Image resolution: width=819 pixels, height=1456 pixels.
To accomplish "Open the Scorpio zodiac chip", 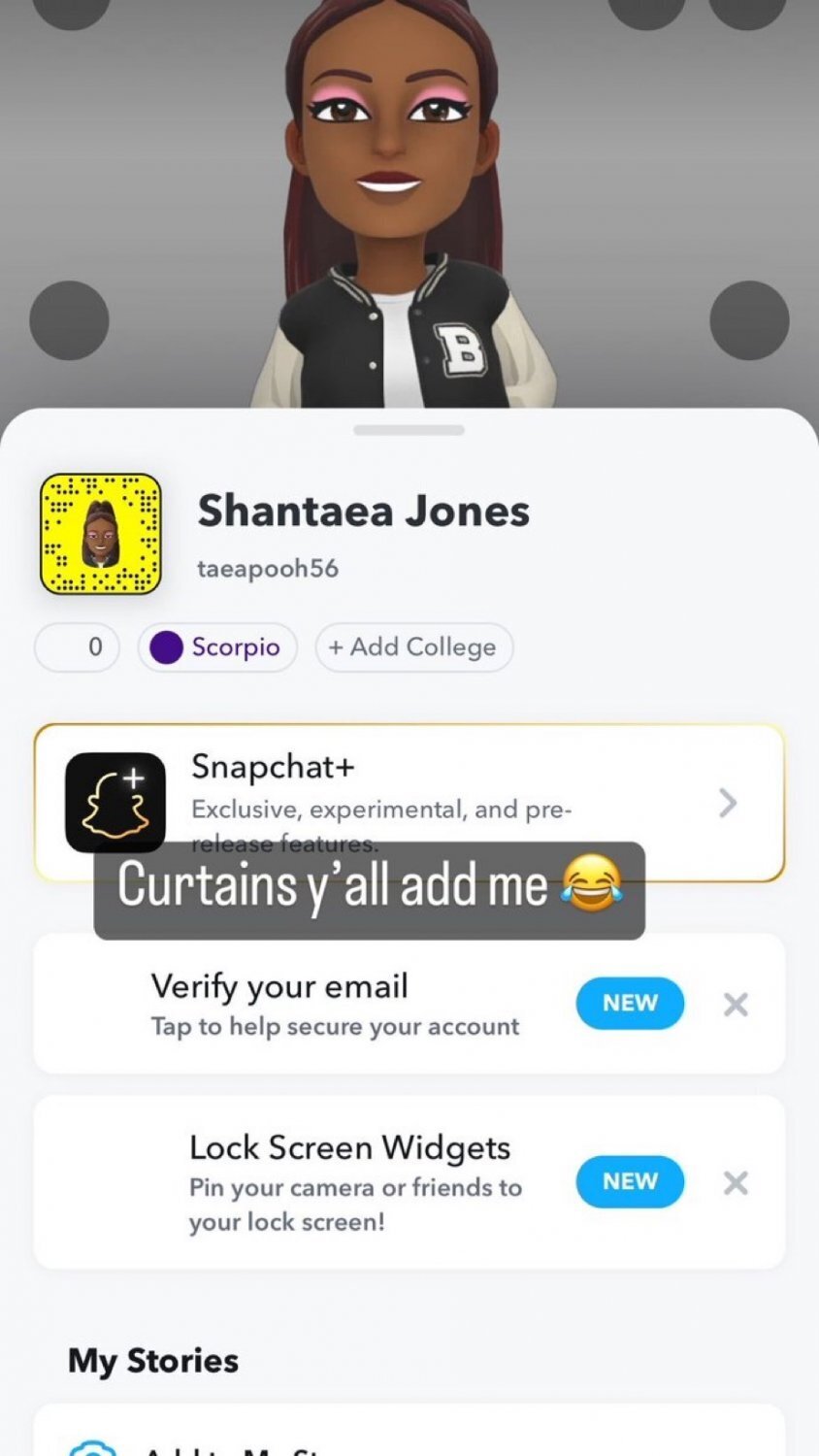I will pos(217,647).
